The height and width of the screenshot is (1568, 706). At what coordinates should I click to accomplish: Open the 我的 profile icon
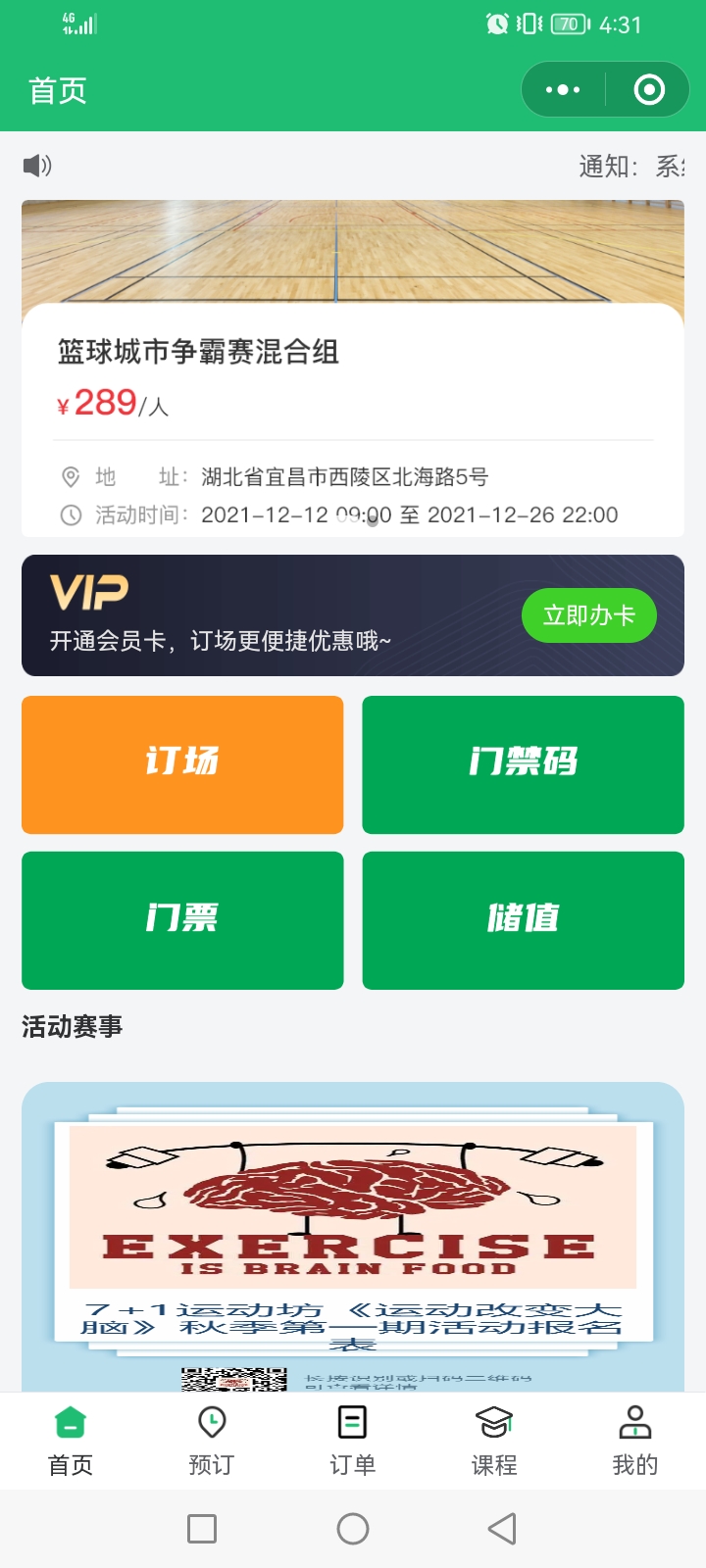634,1421
